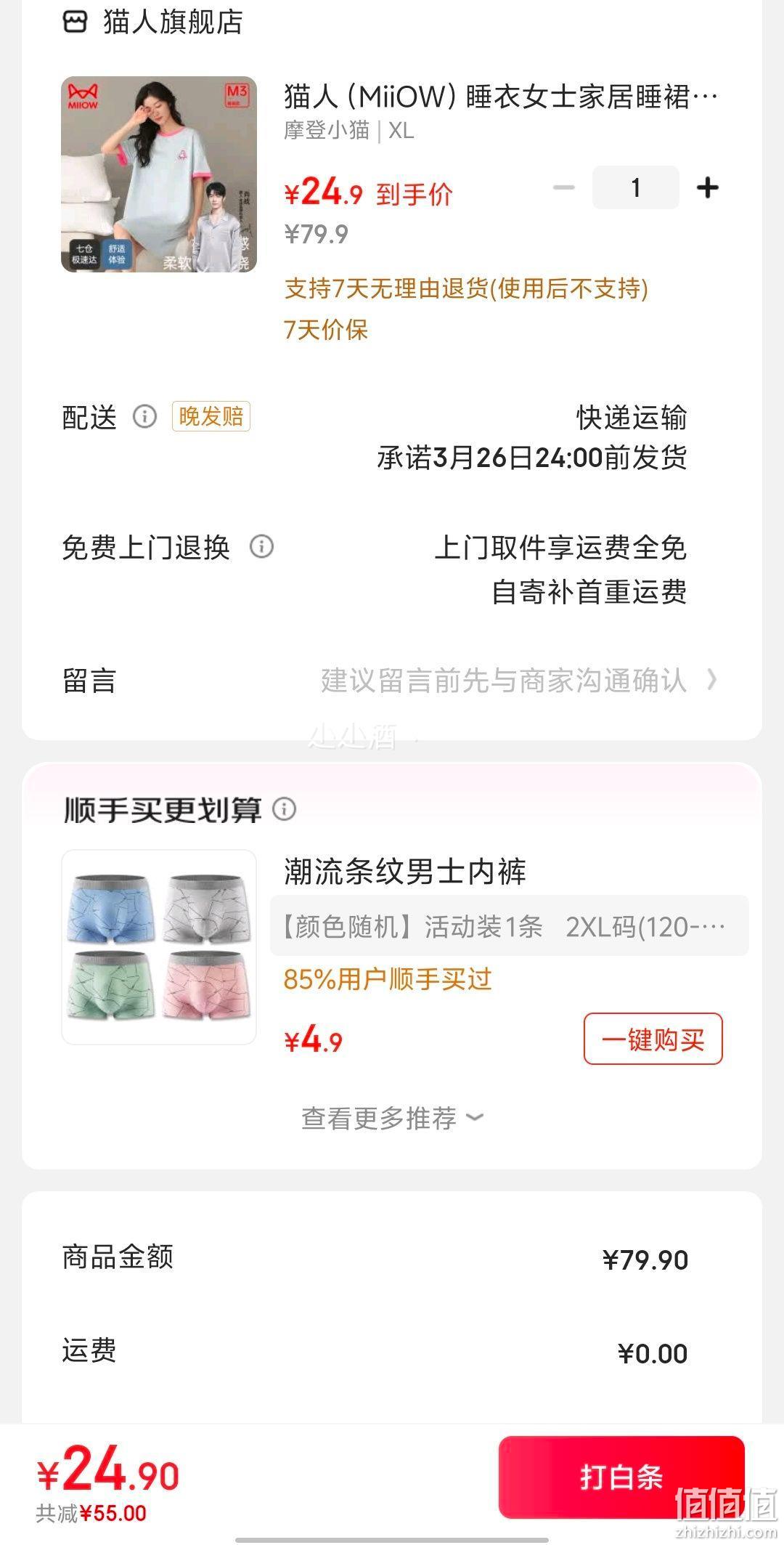The width and height of the screenshot is (784, 1545).
Task: Show delivery info icon next to 配送
Action: pos(144,416)
